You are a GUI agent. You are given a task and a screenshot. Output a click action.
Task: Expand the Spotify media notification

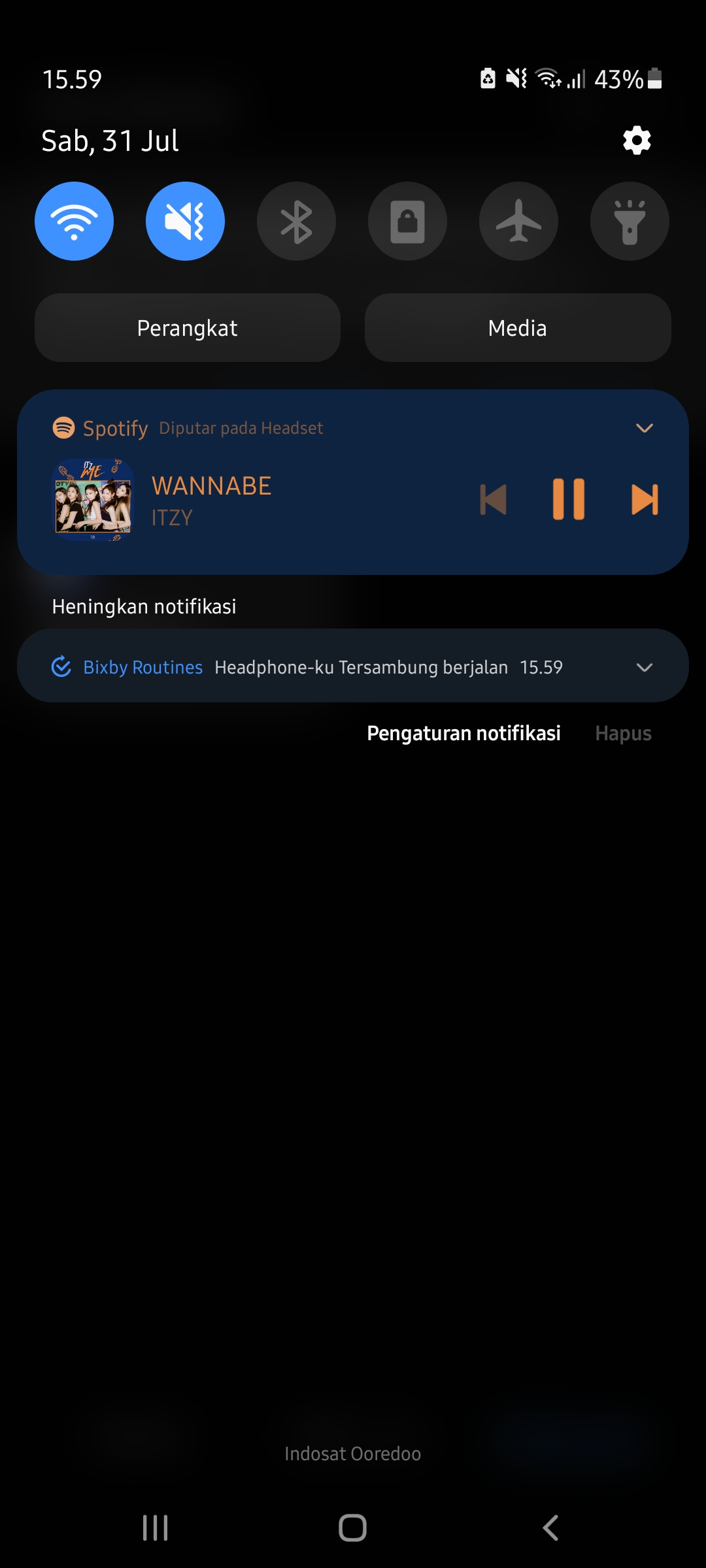(645, 428)
